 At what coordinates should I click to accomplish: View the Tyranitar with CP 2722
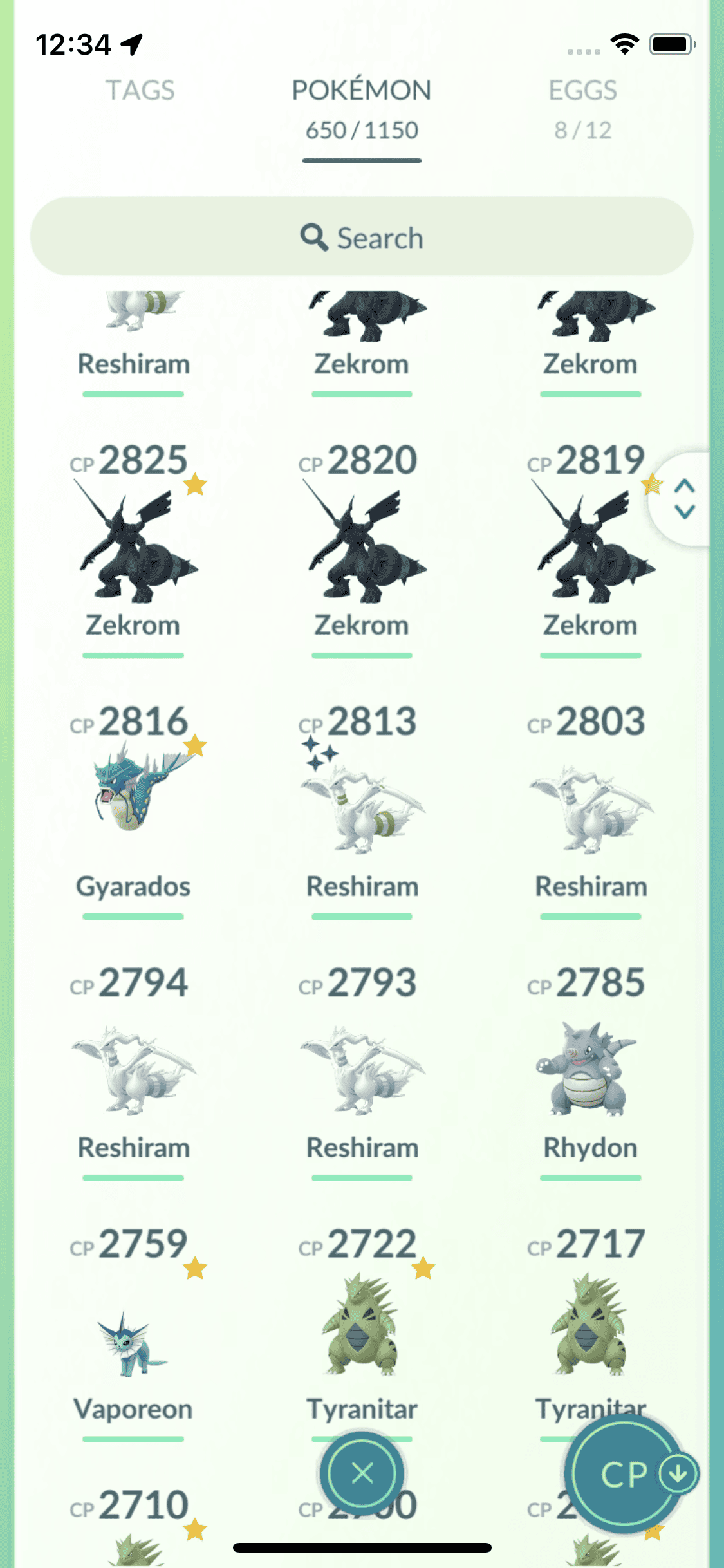click(362, 1326)
